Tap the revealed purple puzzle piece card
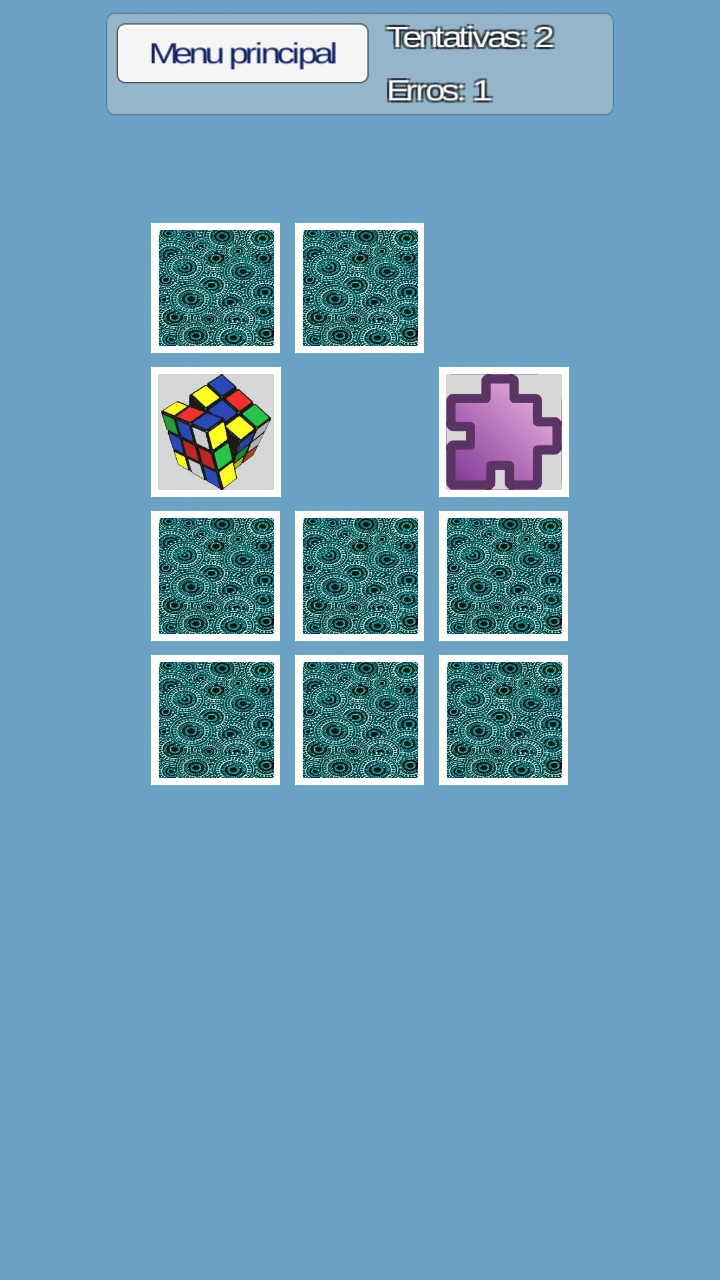 (504, 432)
